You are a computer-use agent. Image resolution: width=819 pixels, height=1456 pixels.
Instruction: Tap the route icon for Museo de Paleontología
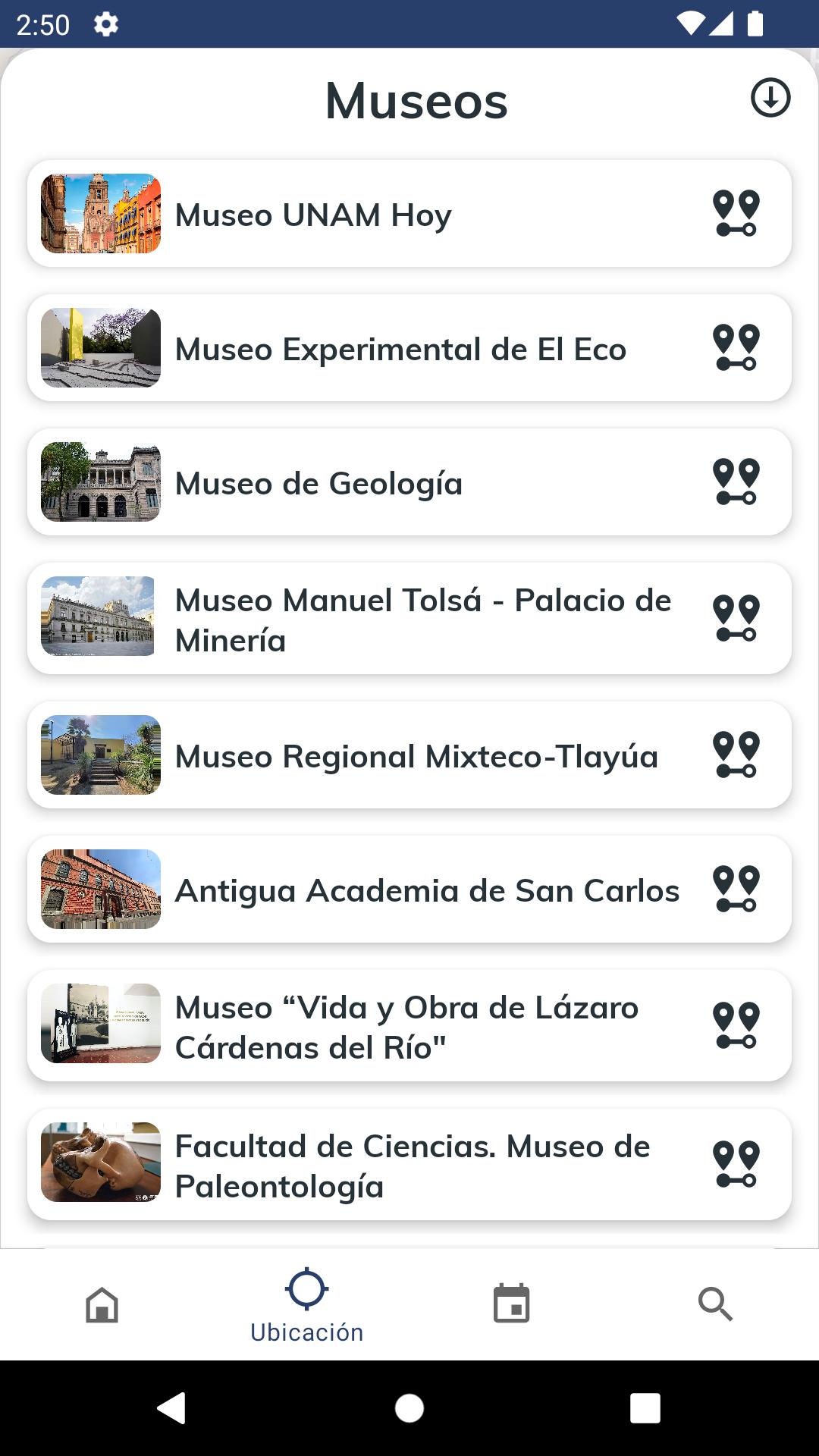[736, 1164]
